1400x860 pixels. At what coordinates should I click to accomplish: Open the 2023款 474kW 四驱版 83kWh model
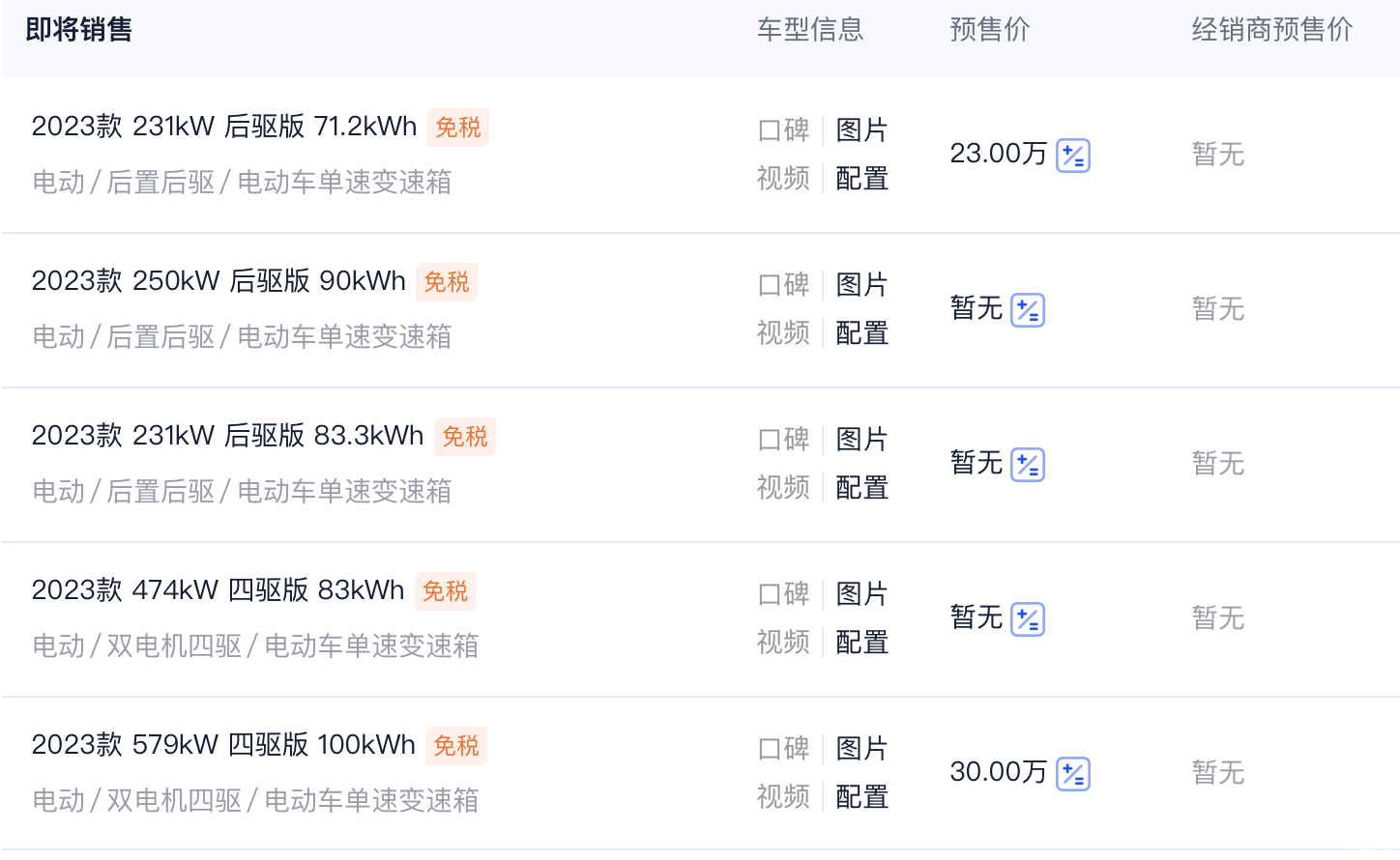click(x=218, y=590)
